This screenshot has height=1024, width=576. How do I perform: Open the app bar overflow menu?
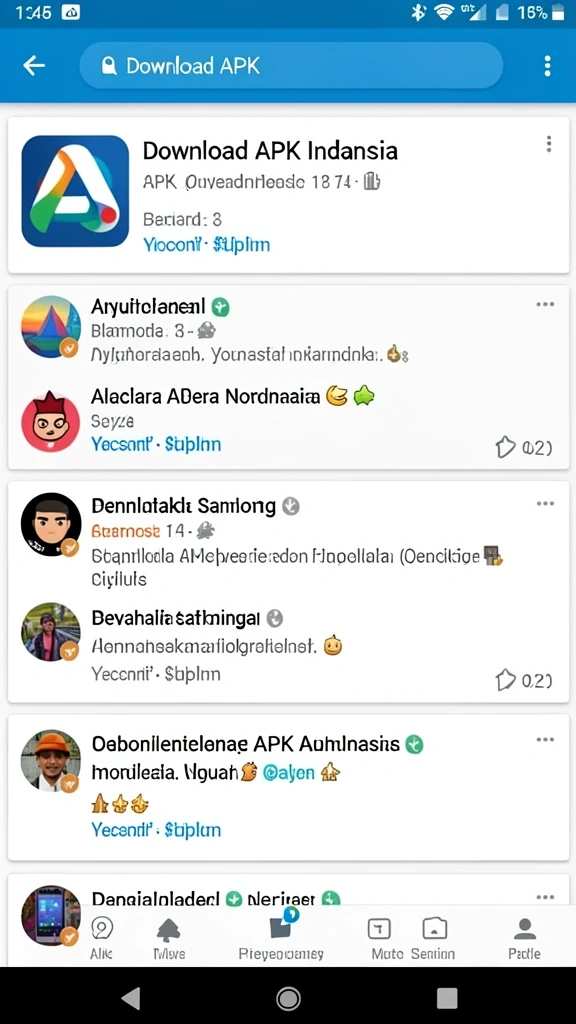(547, 65)
